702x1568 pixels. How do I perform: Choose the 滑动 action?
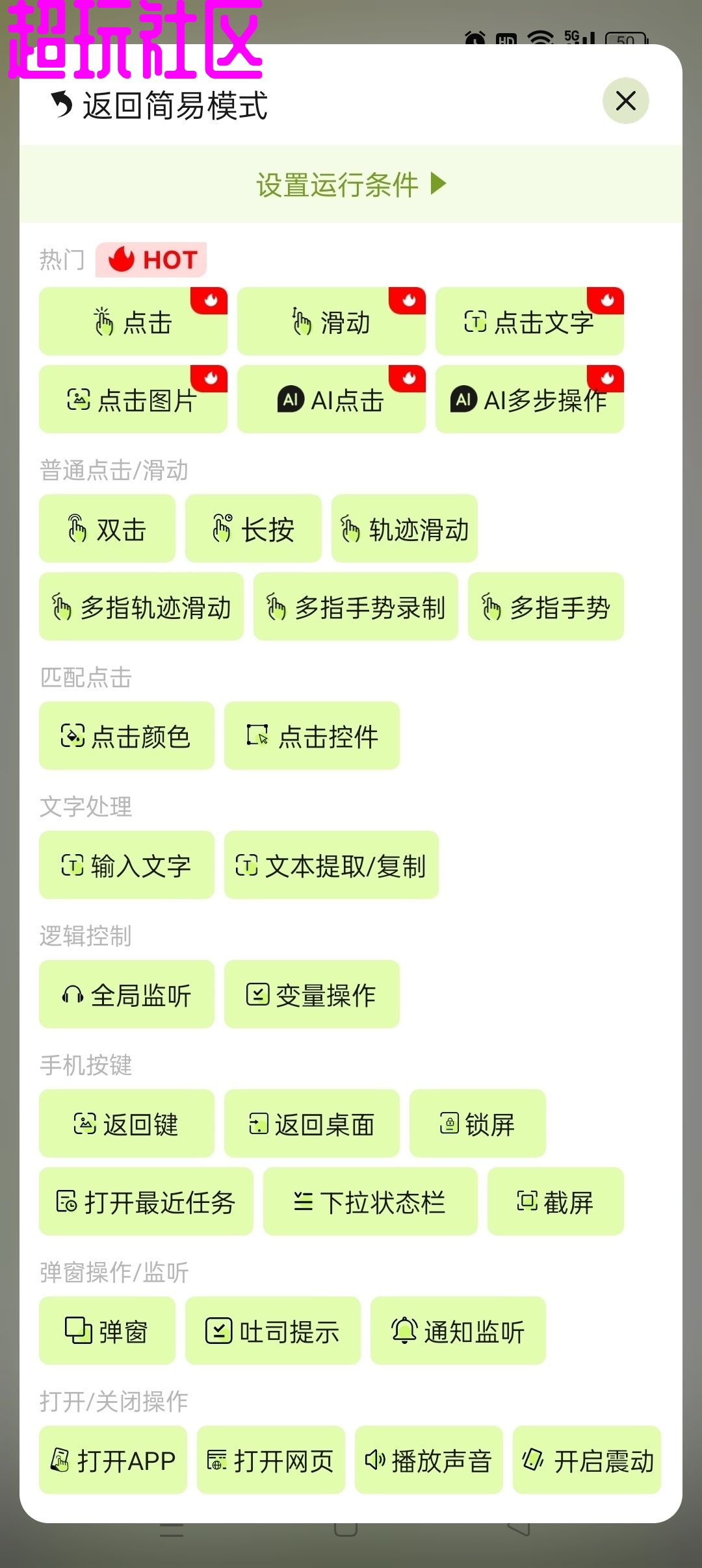click(x=331, y=322)
